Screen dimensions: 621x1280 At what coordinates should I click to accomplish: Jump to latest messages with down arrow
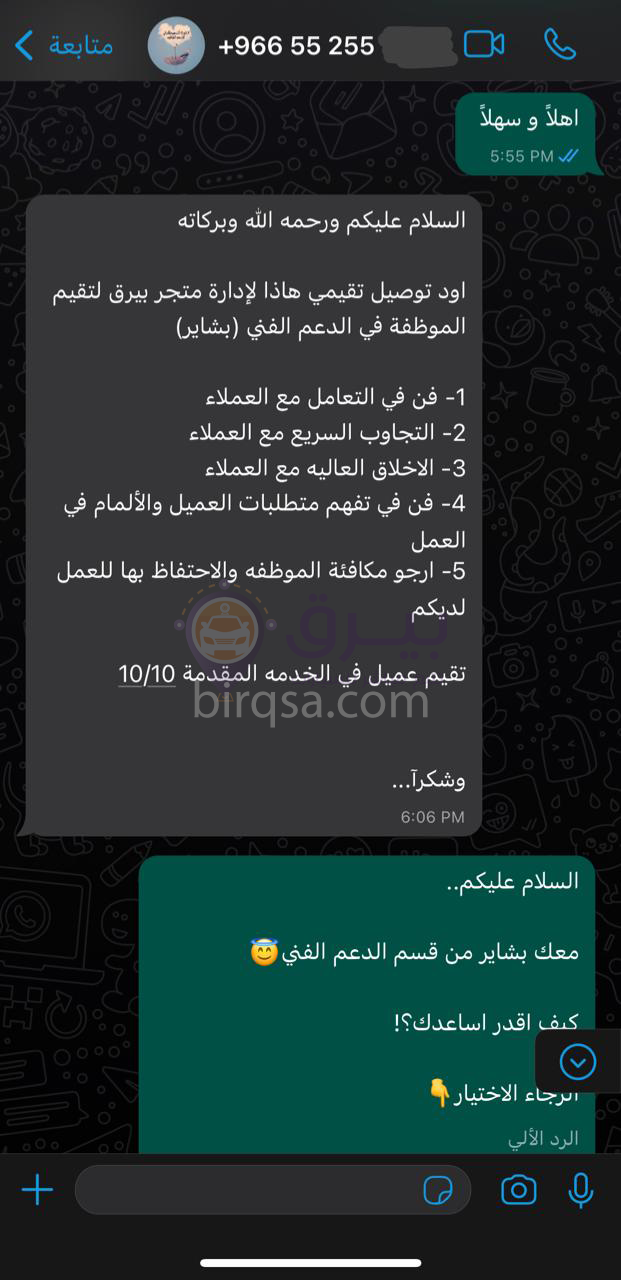(578, 1062)
